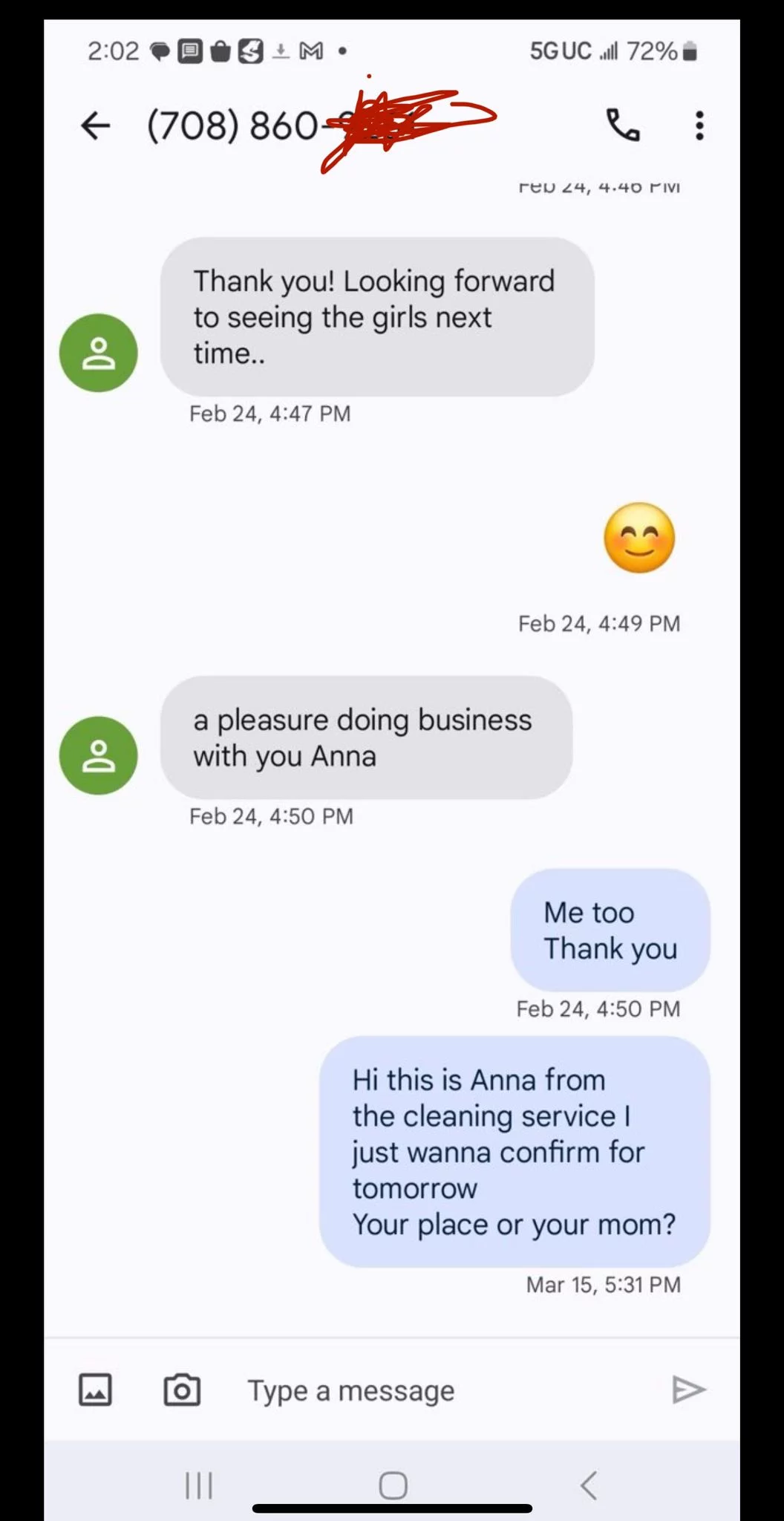The width and height of the screenshot is (784, 1521).
Task: Tap the contact avatar beside 'Thank you! Looking forward'
Action: coord(99,353)
